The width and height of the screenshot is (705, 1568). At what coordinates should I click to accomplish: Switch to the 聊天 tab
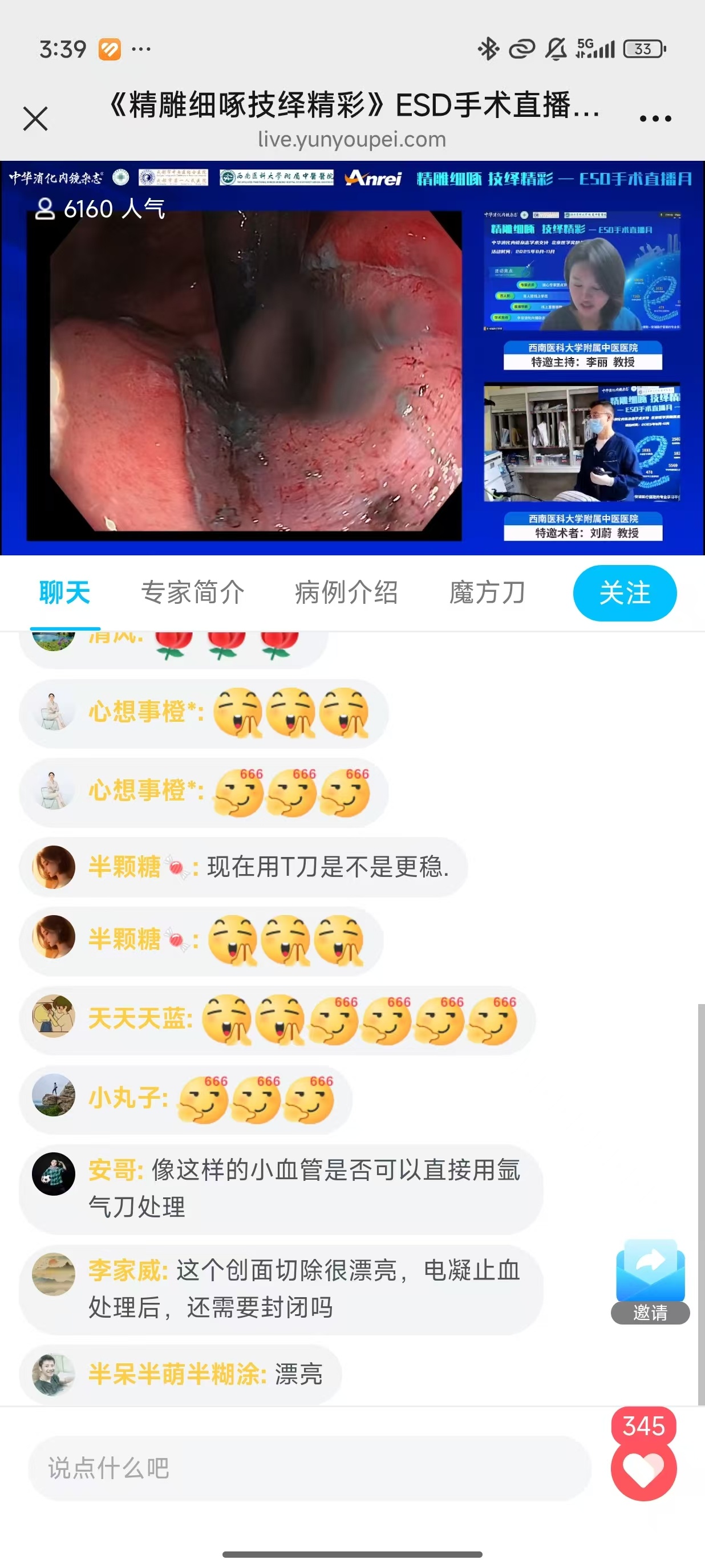[64, 593]
